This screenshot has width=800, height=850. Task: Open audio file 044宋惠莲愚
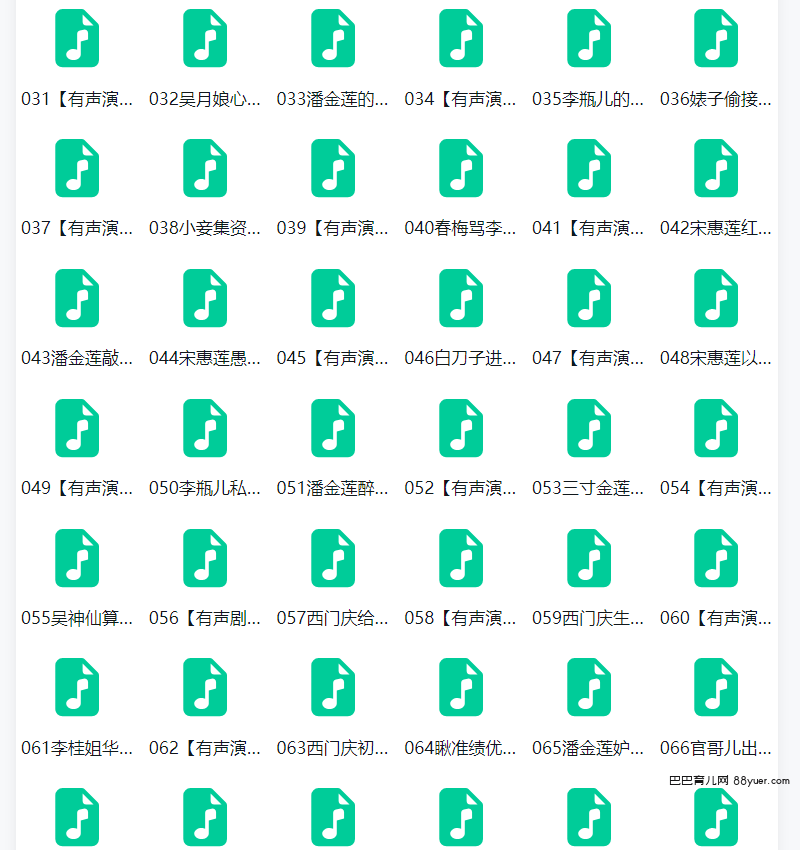pos(205,298)
